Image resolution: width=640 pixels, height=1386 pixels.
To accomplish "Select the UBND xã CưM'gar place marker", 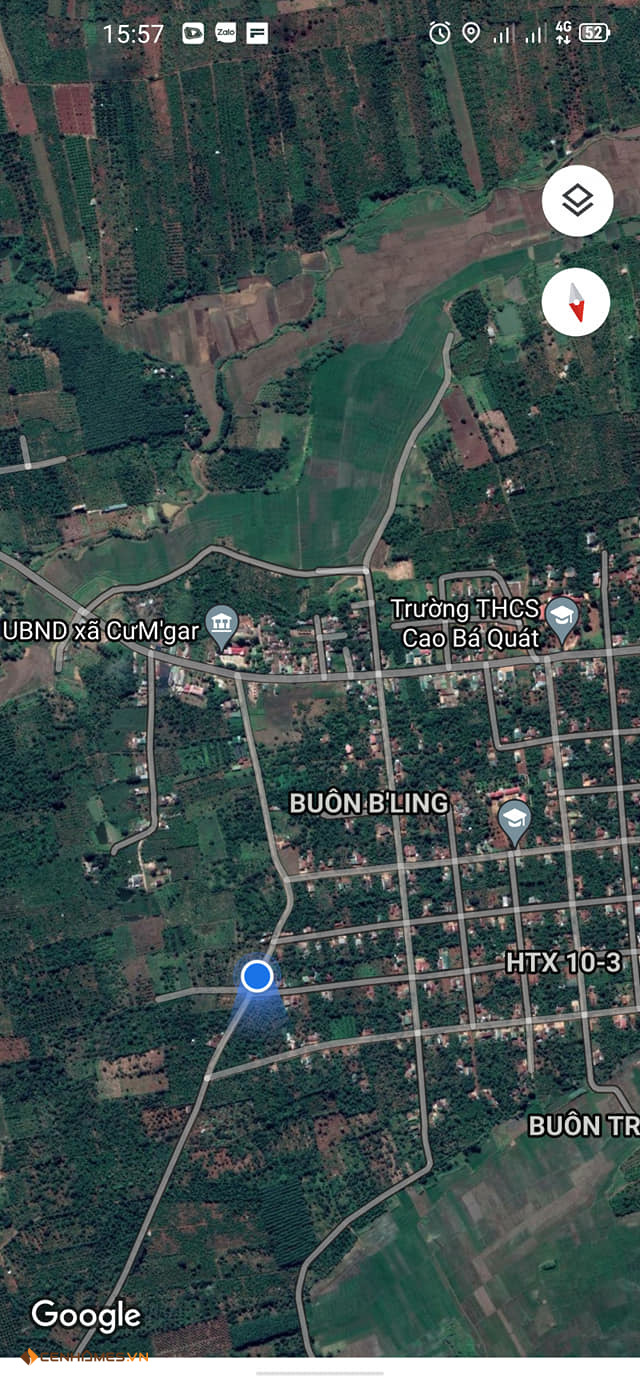I will tap(221, 627).
